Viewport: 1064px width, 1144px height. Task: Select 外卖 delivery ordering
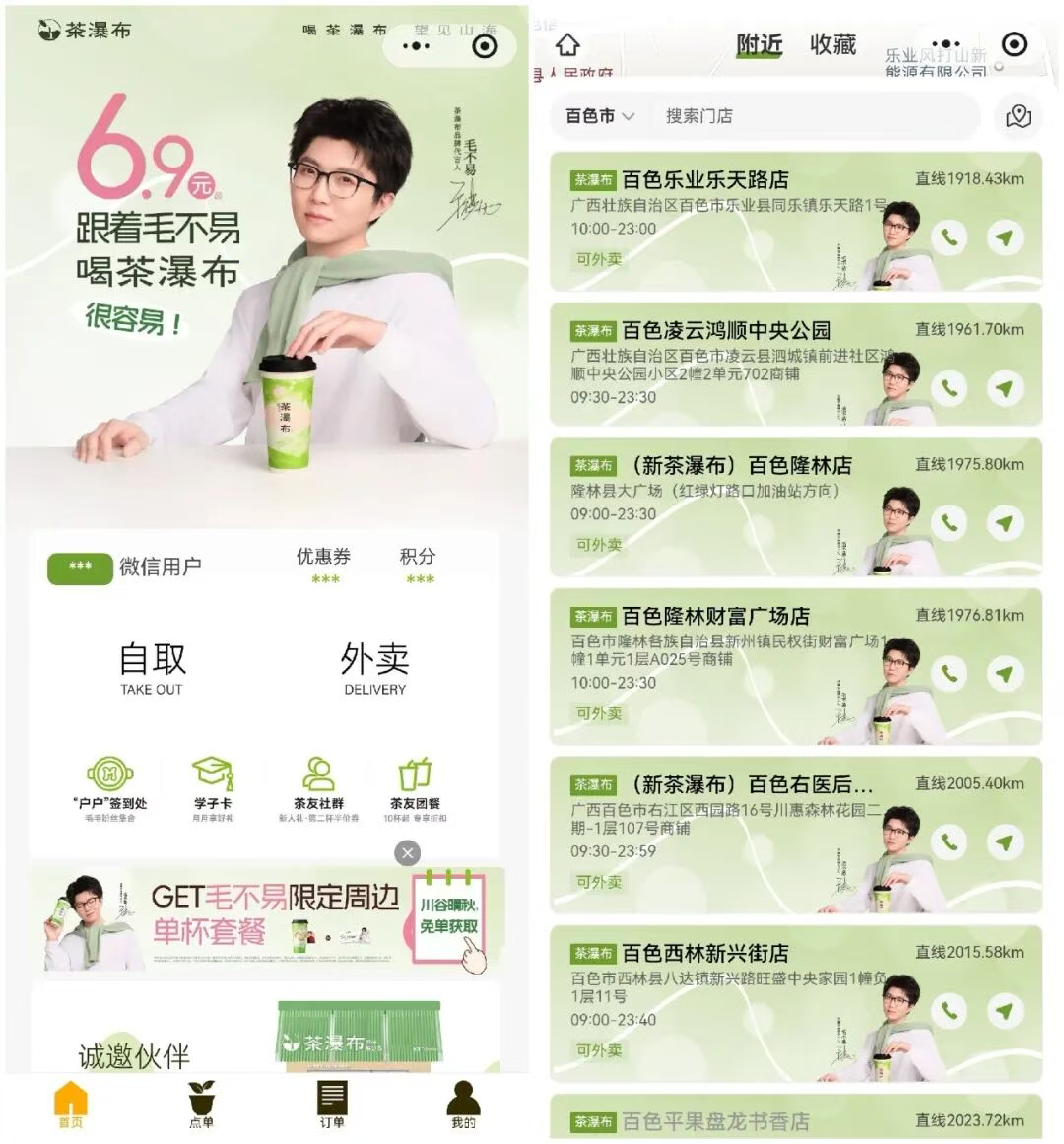pyautogui.click(x=374, y=667)
